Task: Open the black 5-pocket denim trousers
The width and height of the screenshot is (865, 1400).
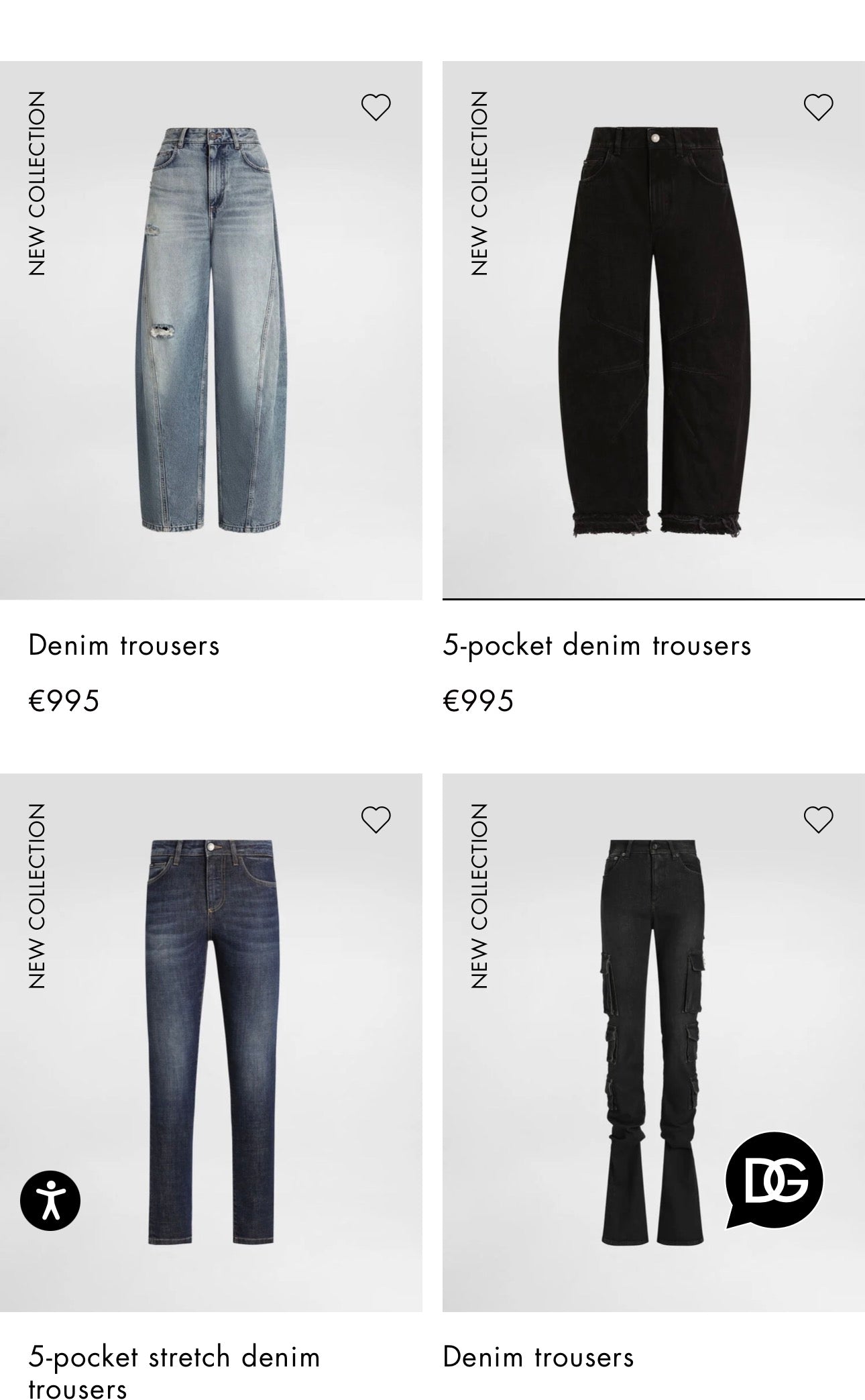Action: 654,330
